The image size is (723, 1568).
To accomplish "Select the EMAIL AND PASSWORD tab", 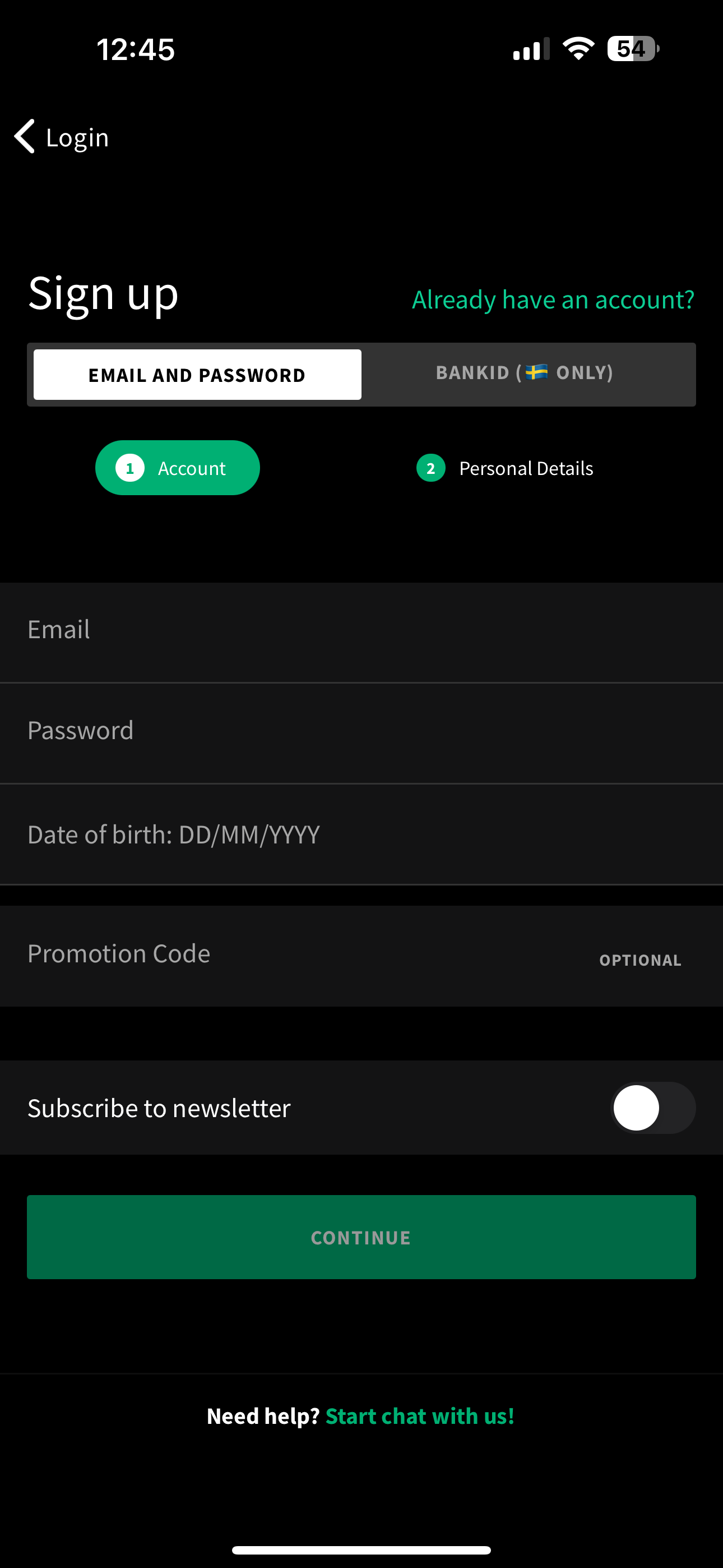I will point(196,373).
